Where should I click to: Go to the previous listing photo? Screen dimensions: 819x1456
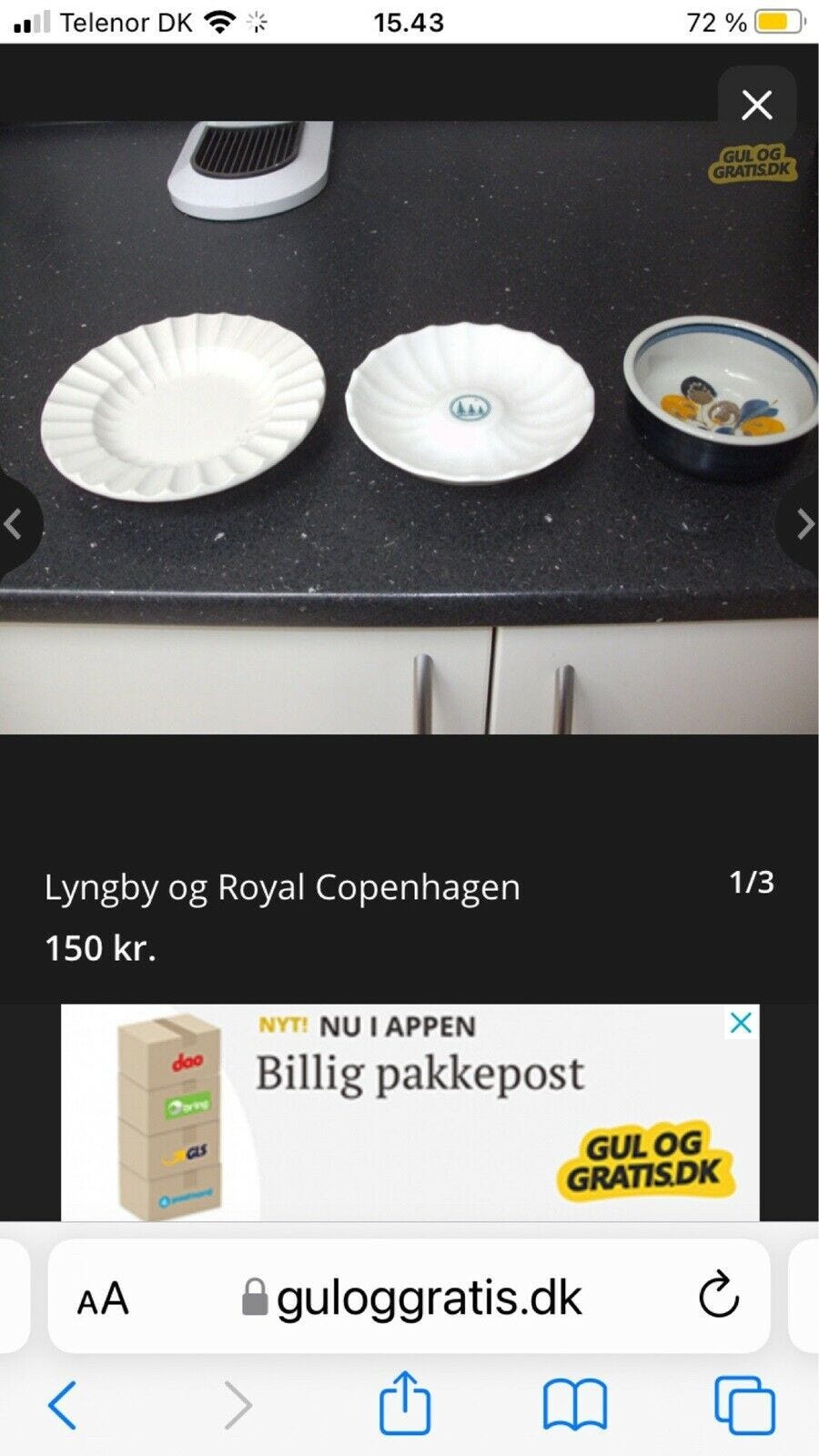click(15, 524)
